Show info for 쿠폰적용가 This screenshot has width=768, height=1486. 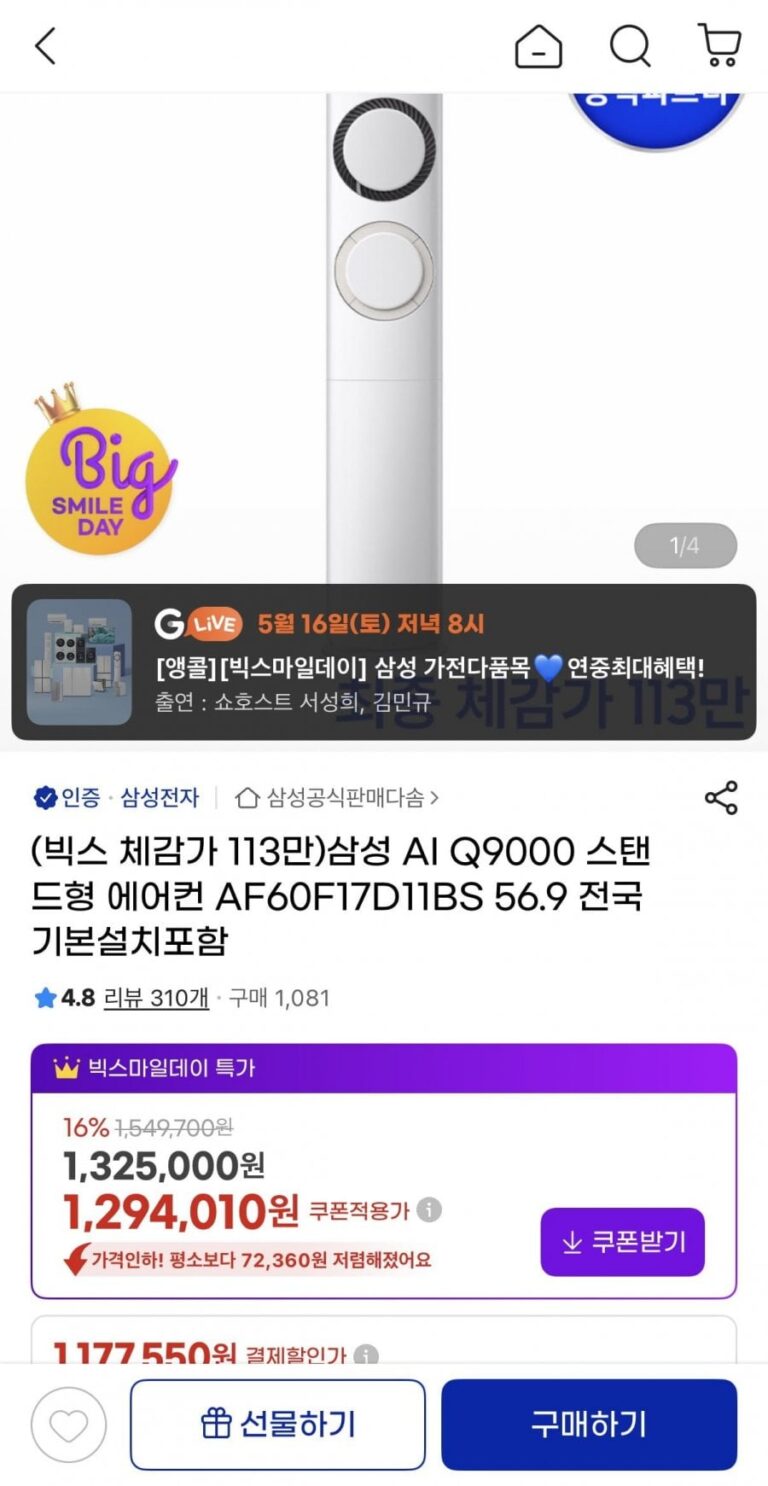click(x=429, y=1210)
